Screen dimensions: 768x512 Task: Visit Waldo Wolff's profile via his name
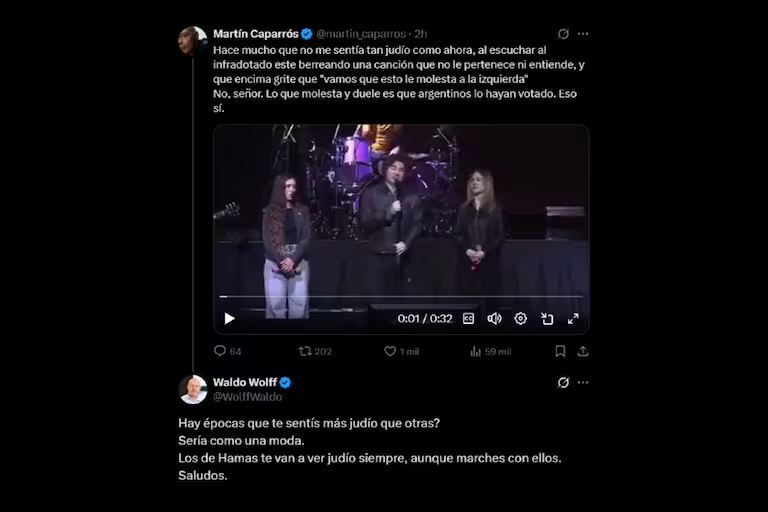click(x=245, y=382)
